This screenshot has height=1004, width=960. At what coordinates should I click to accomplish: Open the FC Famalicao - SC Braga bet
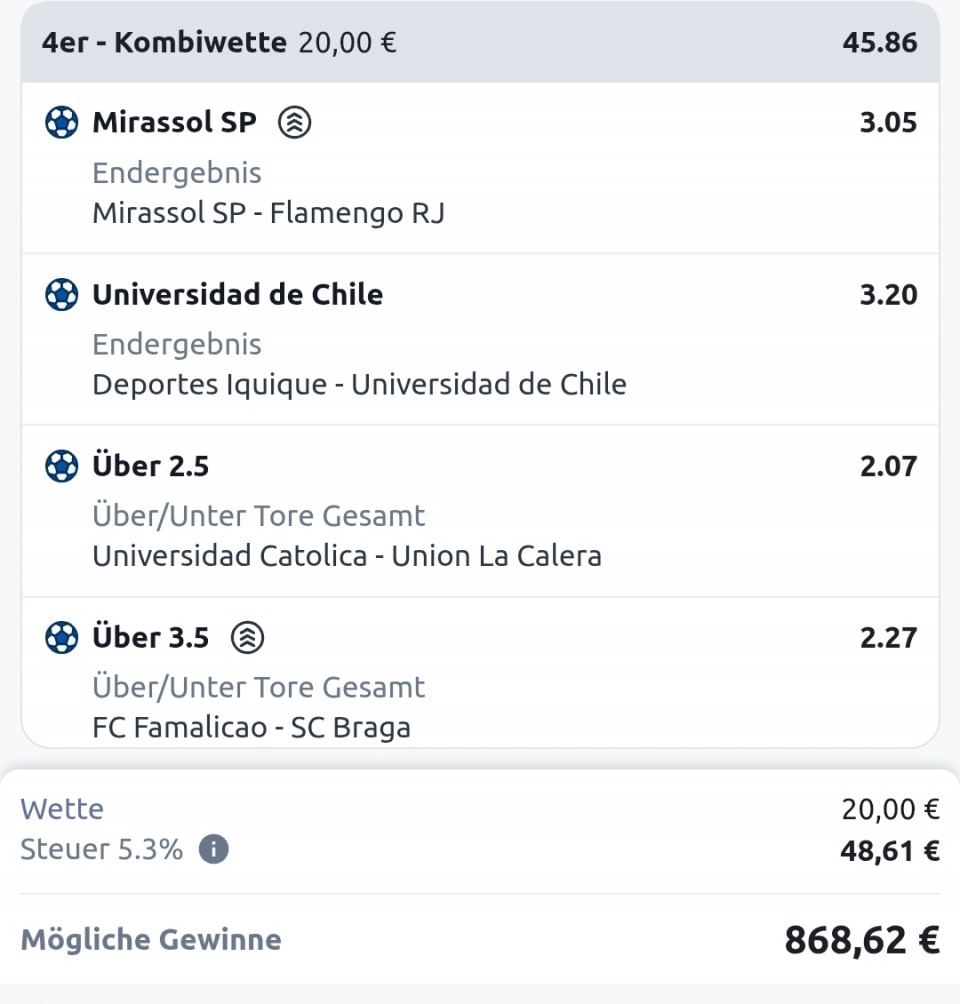[x=251, y=727]
